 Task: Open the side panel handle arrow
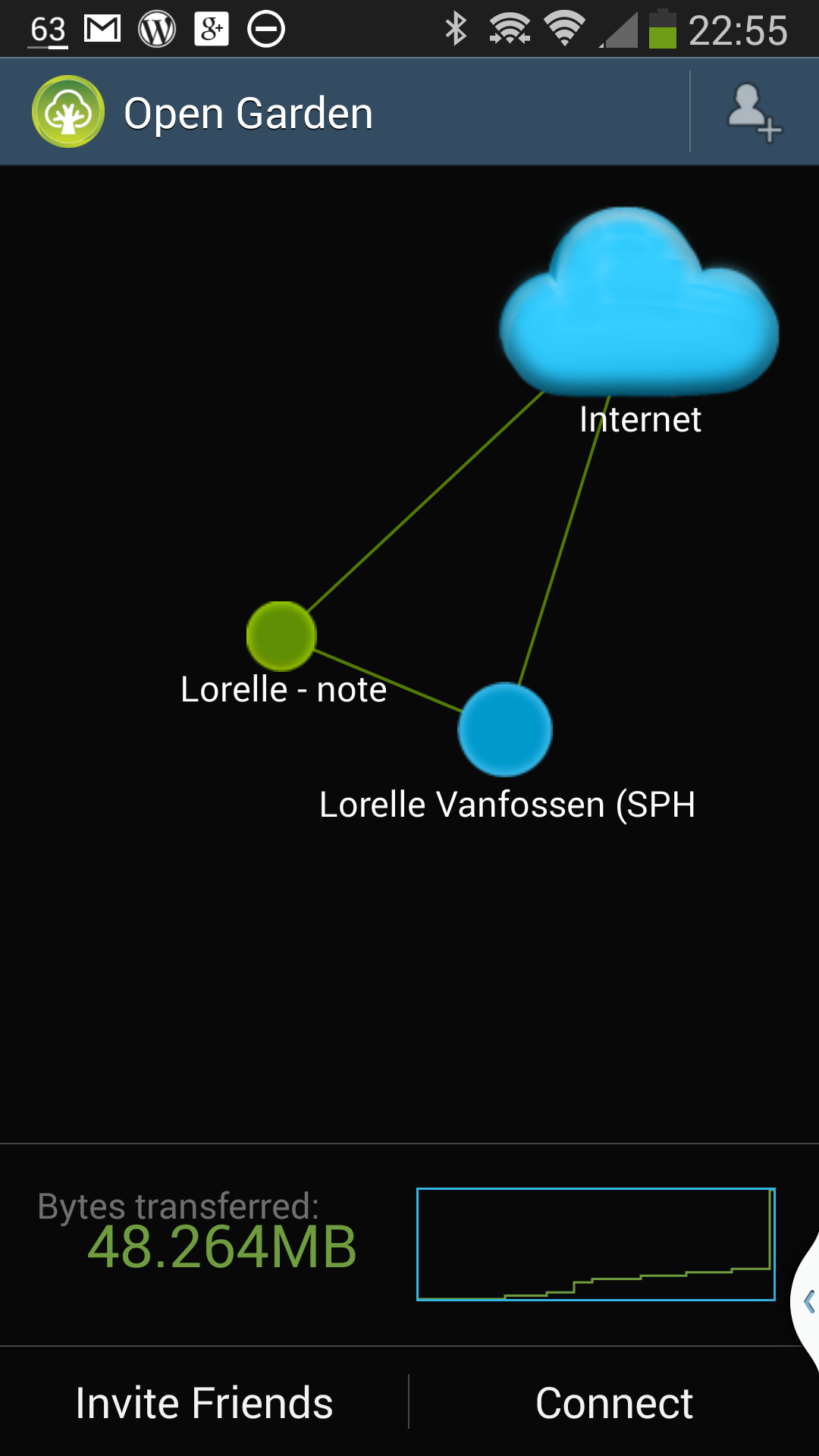coord(808,1301)
